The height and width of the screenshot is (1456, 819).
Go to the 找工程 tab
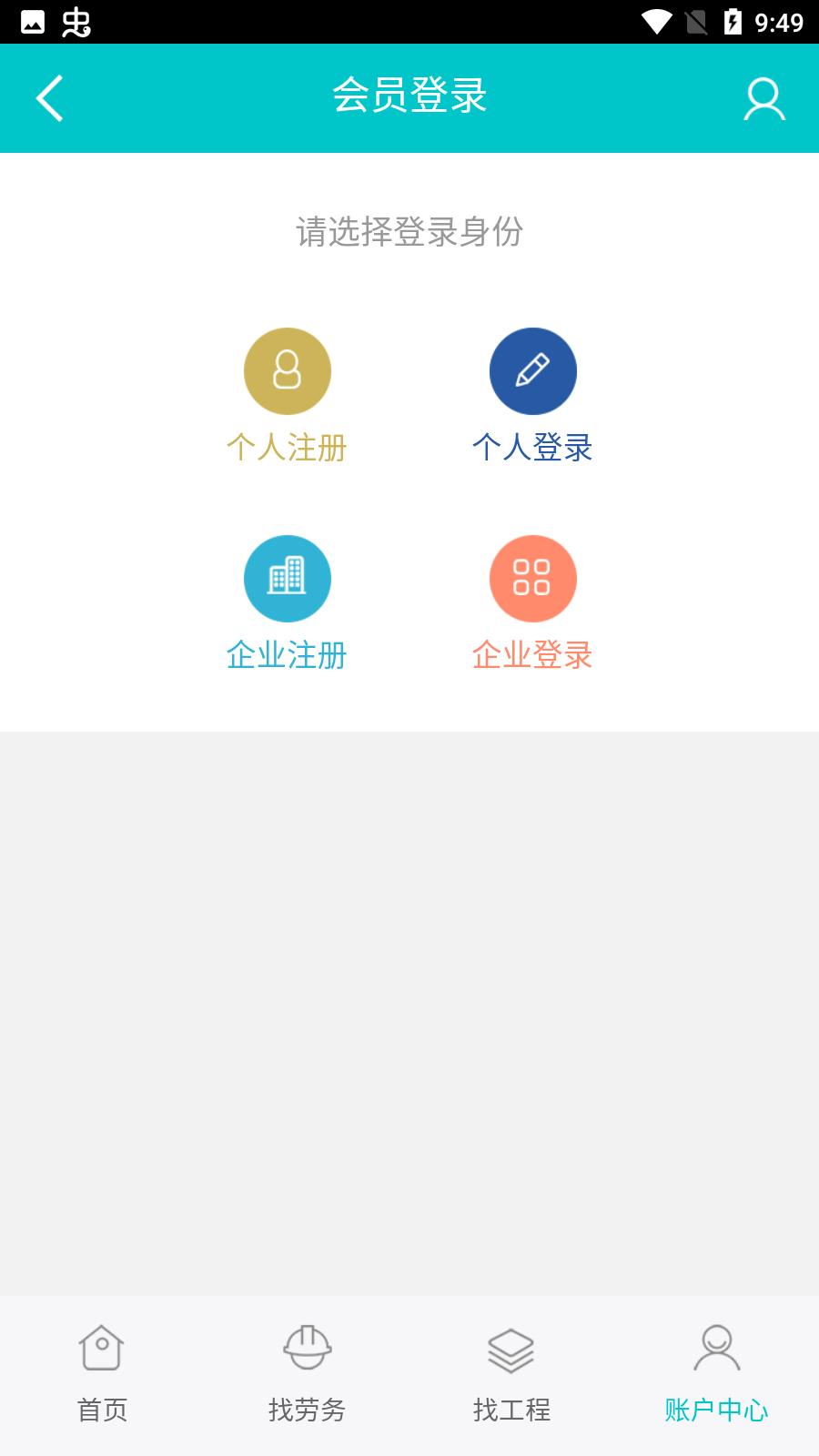pyautogui.click(x=511, y=1374)
